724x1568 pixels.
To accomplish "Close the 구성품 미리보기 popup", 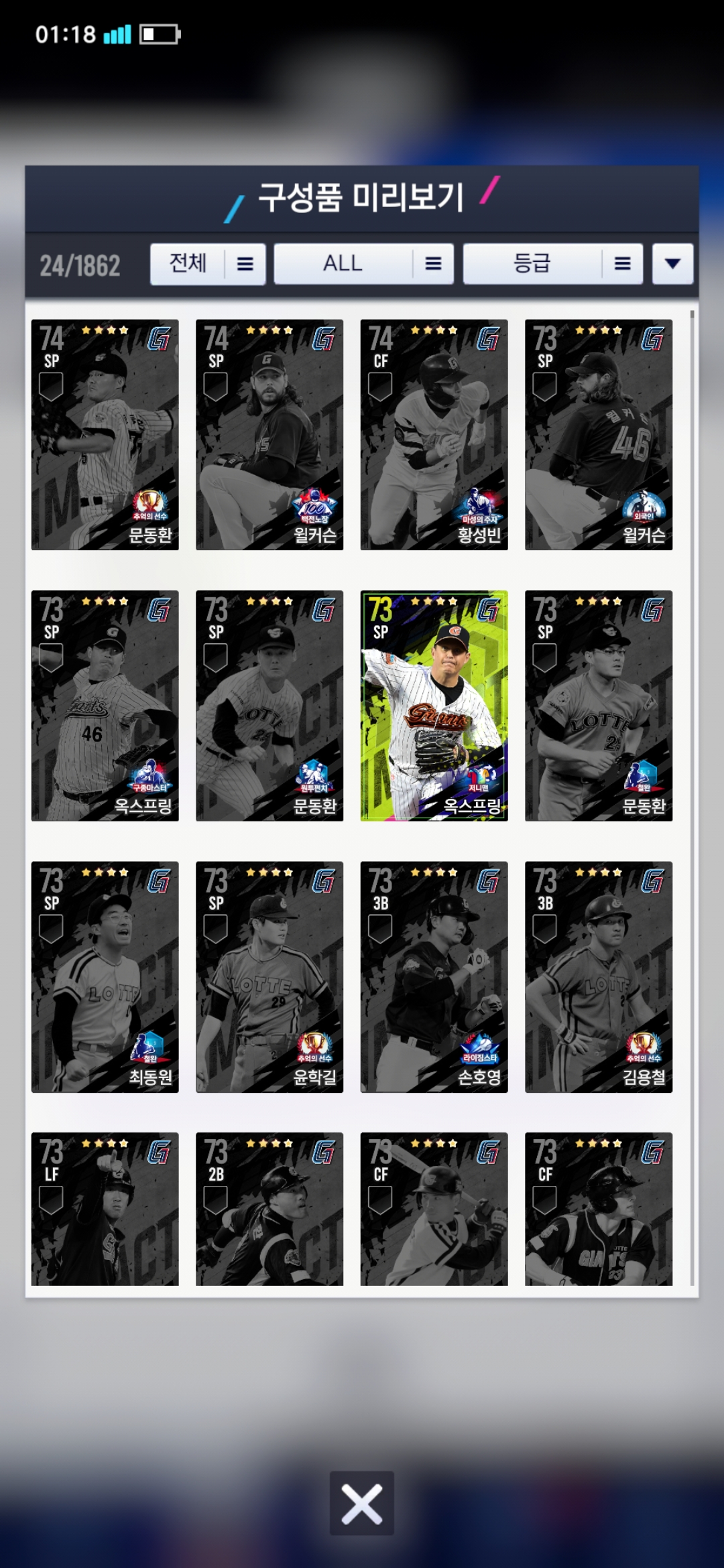I will coord(362,1503).
